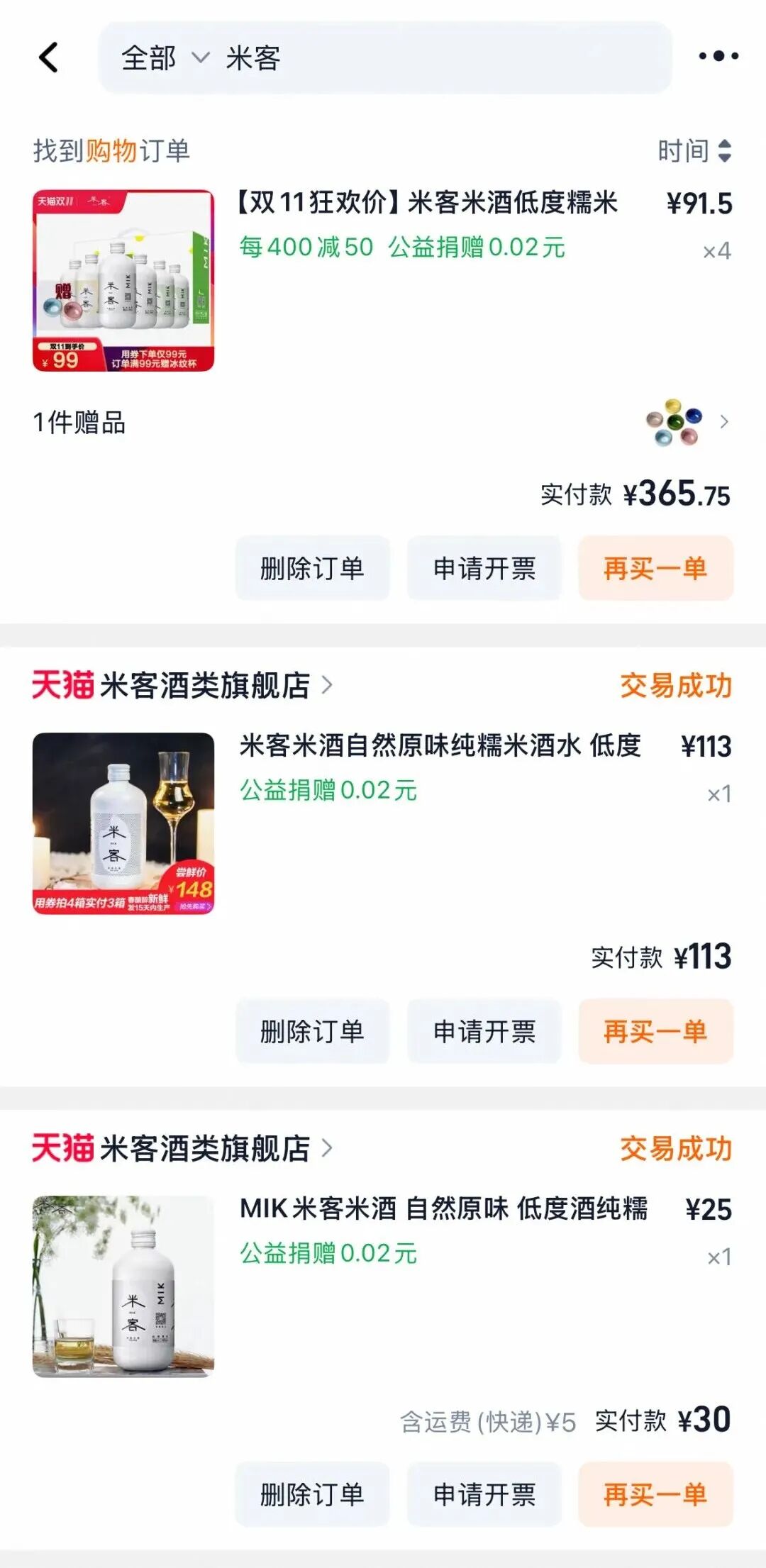The height and width of the screenshot is (1568, 766).
Task: Tap the search field containing 米客
Action: point(440,58)
